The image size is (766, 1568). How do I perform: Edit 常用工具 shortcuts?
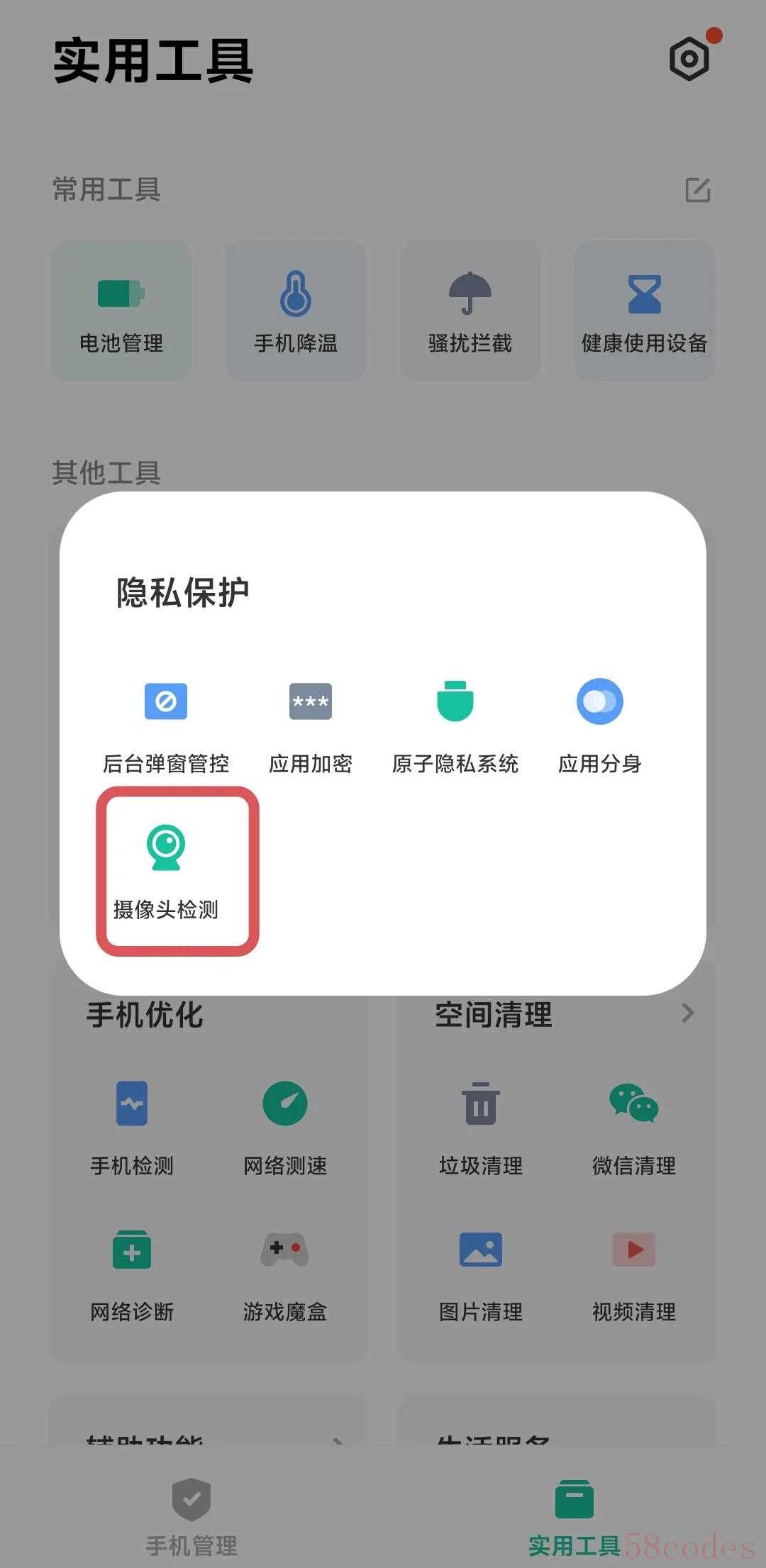click(x=698, y=190)
